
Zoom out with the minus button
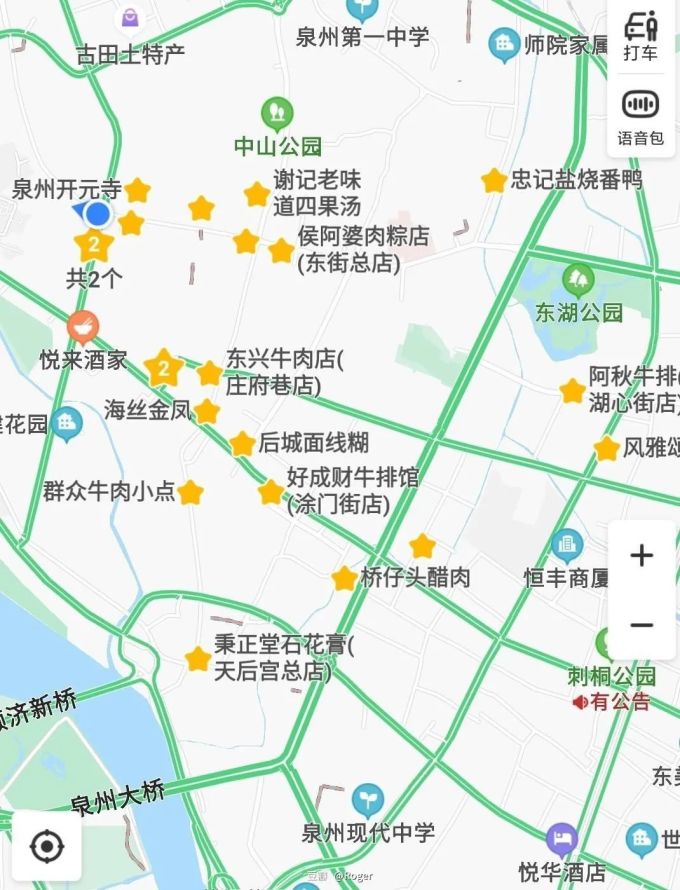(641, 625)
